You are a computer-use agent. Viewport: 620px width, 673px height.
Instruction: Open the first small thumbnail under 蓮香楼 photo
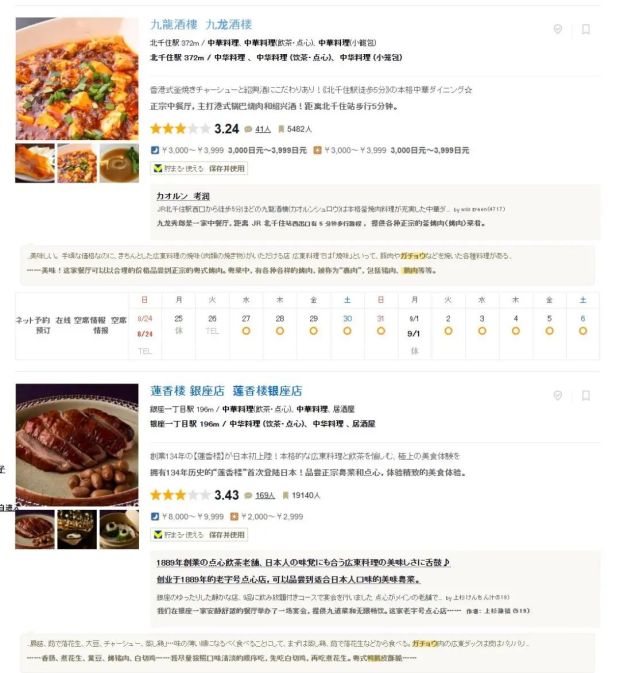coord(34,528)
